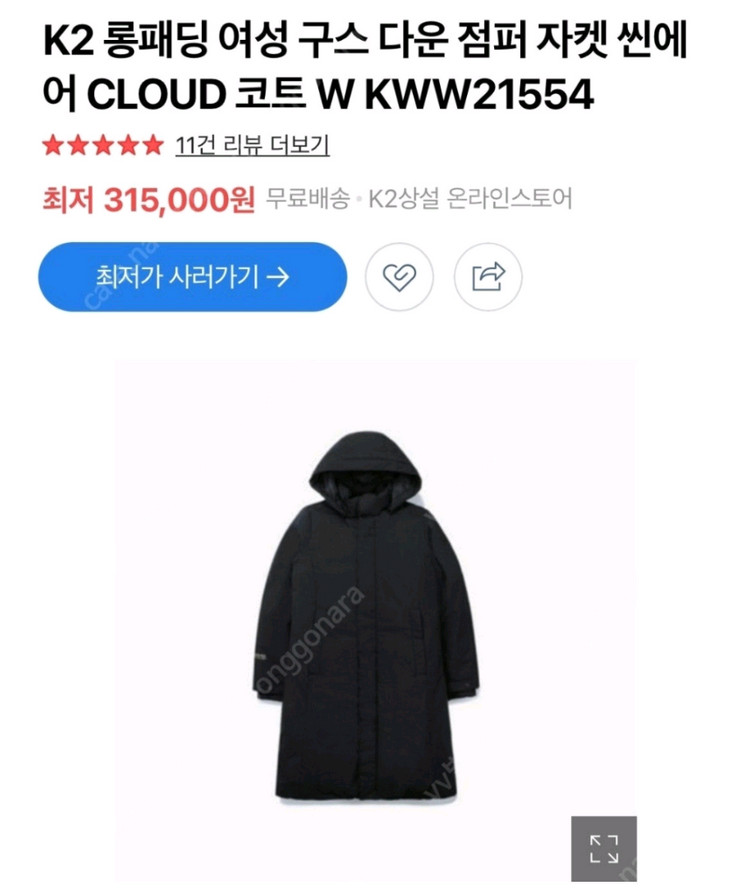
Task: Open the share icon next to the heart
Action: pos(486,276)
